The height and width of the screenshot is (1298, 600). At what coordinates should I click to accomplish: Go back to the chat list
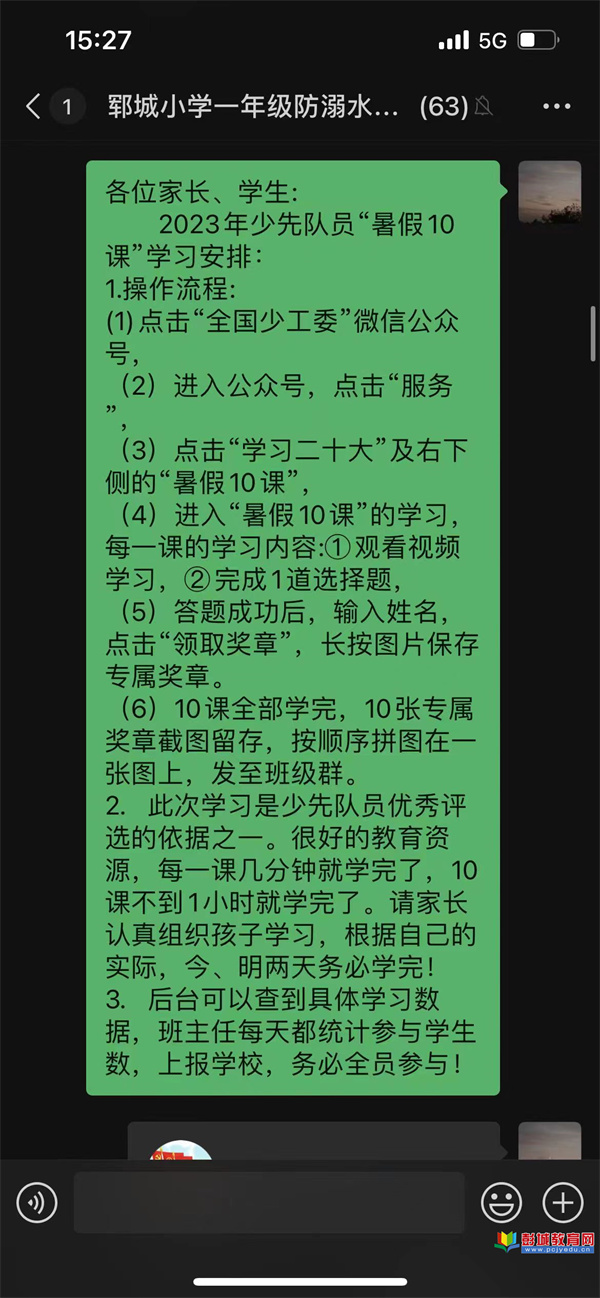point(34,107)
